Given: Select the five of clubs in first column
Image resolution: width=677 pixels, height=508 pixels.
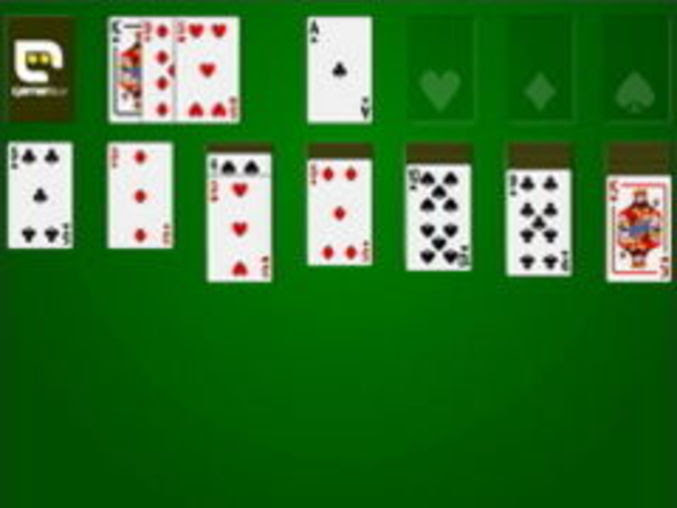Looking at the screenshot, I should coord(40,196).
